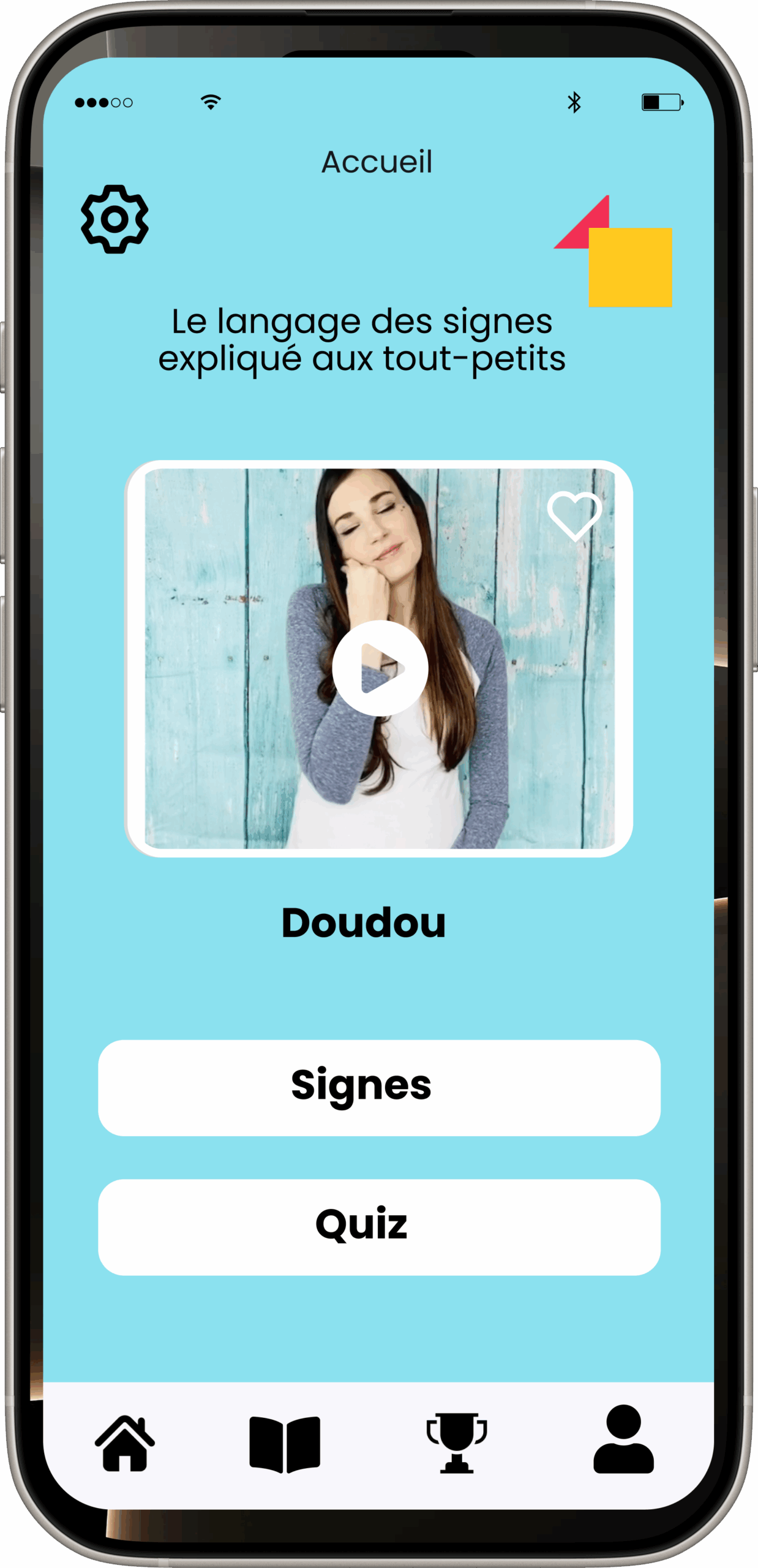The height and width of the screenshot is (1568, 758).
Task: Play the Doudou sign video
Action: (380, 668)
